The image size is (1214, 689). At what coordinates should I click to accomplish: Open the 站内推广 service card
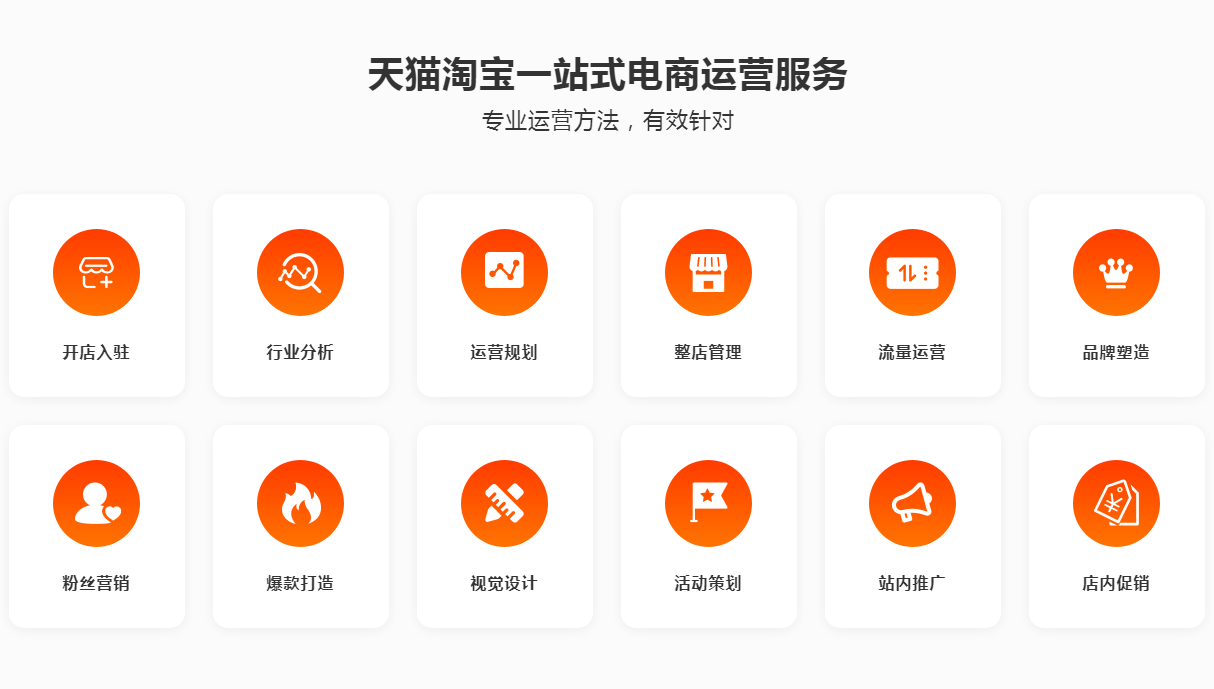[x=913, y=526]
